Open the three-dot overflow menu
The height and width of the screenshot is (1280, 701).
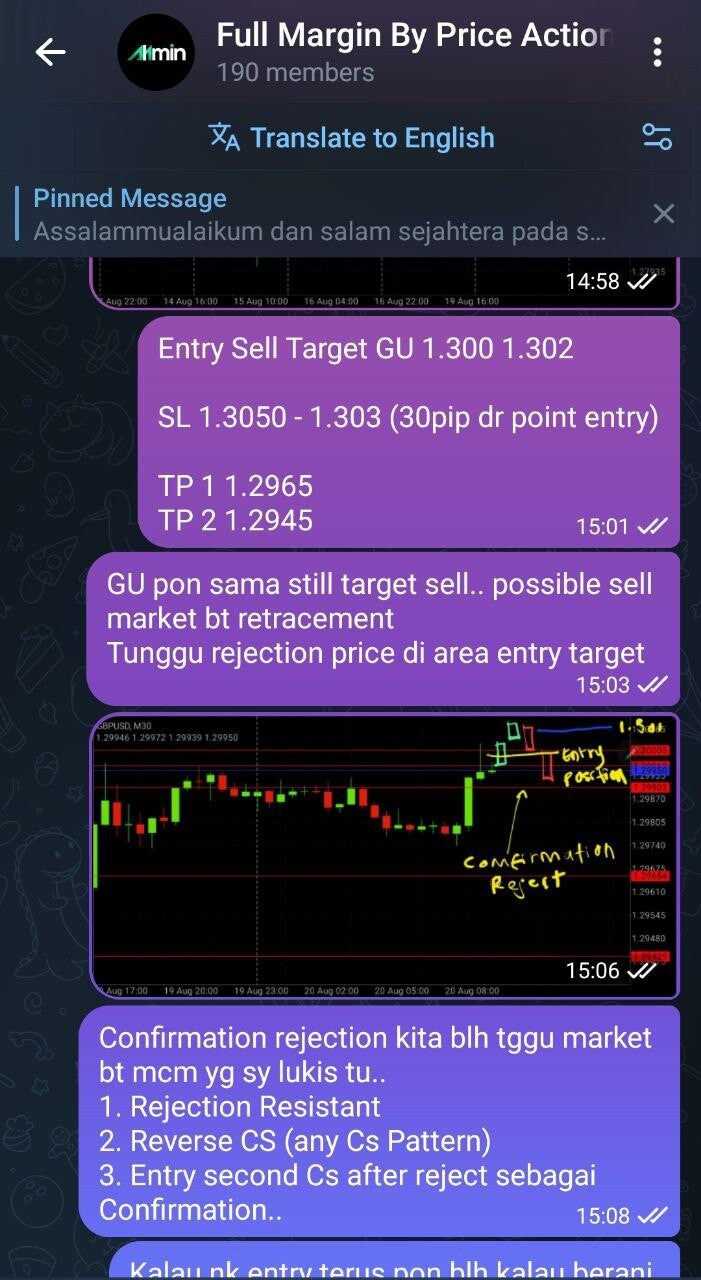point(657,52)
